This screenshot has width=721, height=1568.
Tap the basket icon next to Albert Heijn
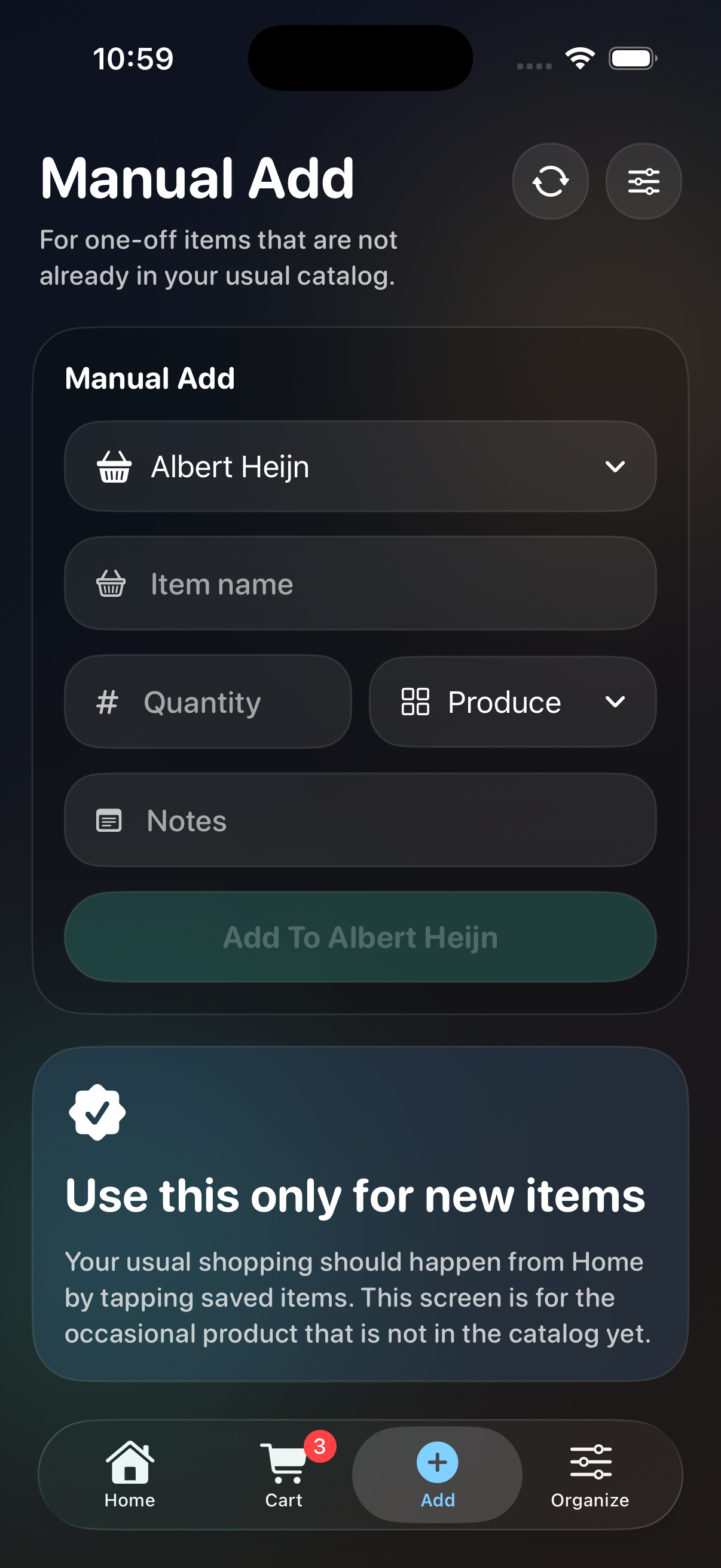[x=114, y=466]
